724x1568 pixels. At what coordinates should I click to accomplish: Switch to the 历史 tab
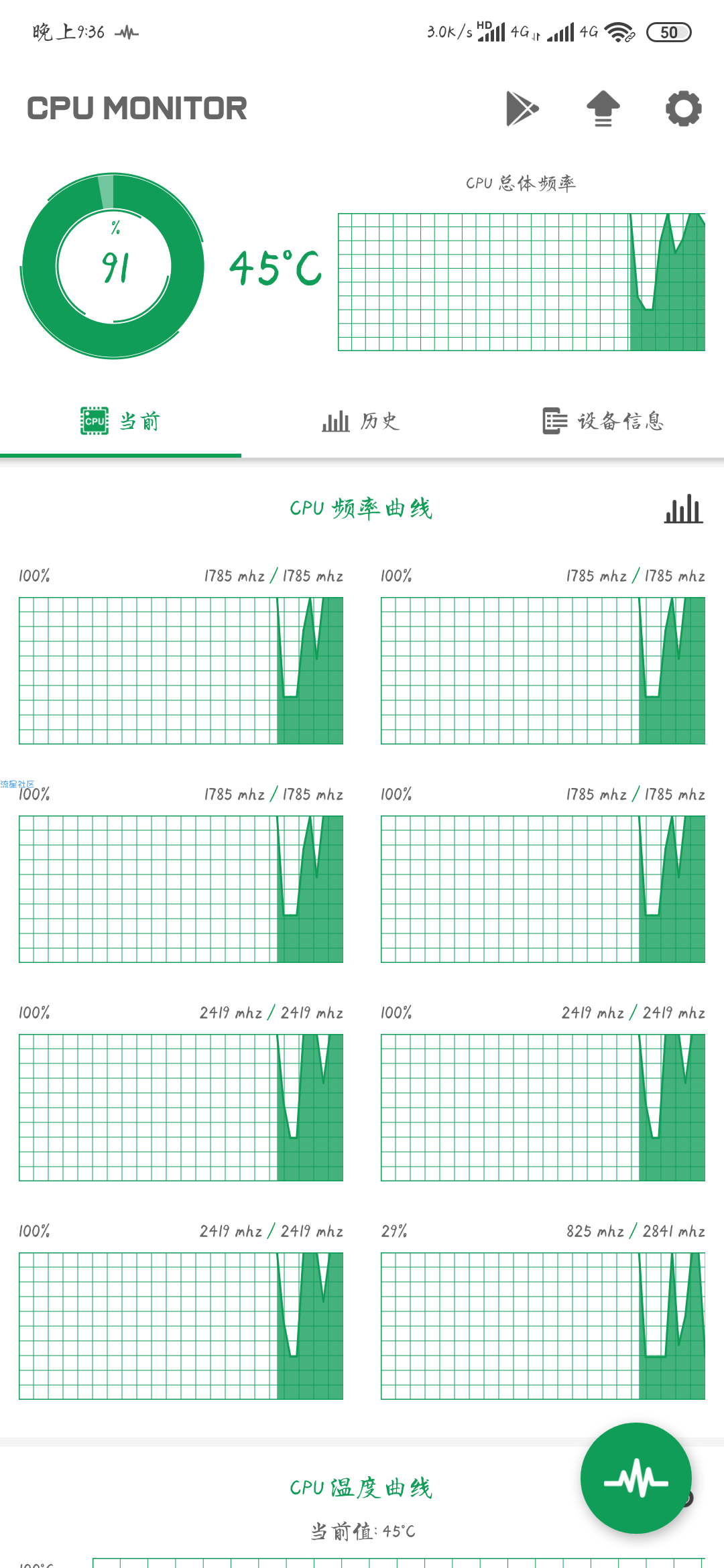point(361,421)
